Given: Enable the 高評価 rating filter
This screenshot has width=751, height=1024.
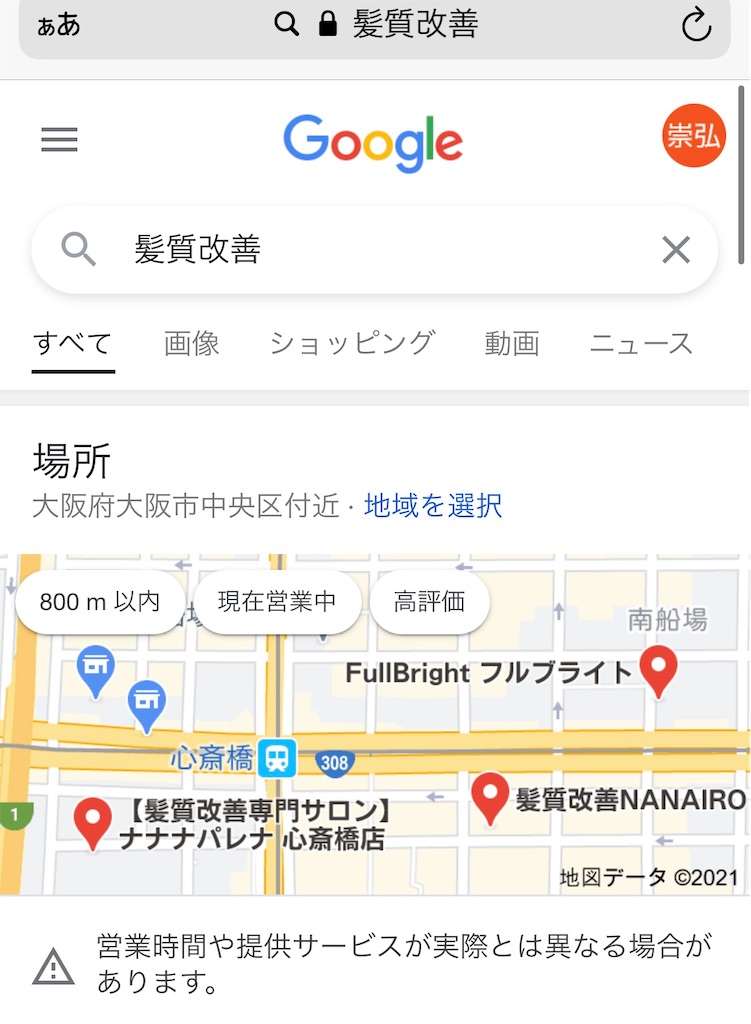Looking at the screenshot, I should [429, 602].
